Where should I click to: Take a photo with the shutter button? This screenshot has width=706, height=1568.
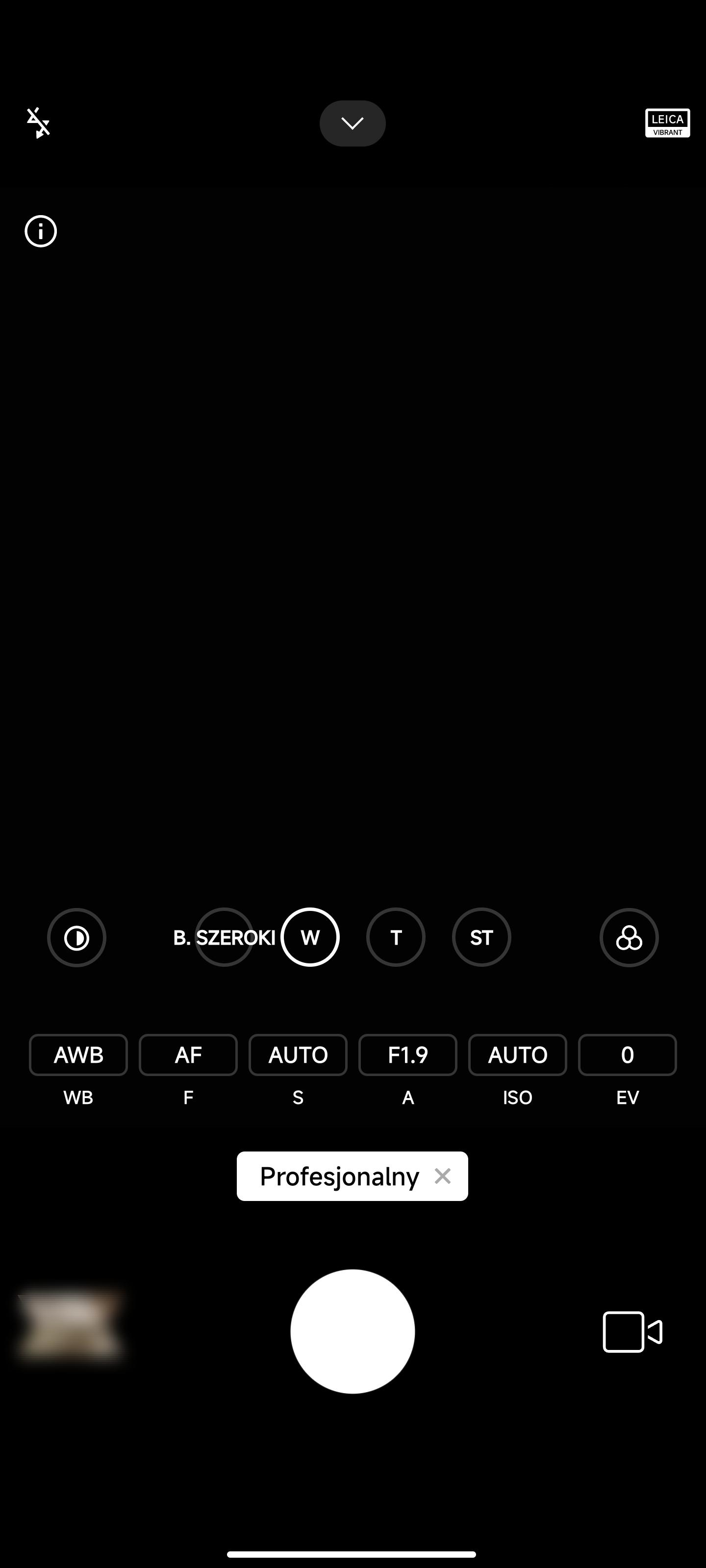point(353,1331)
